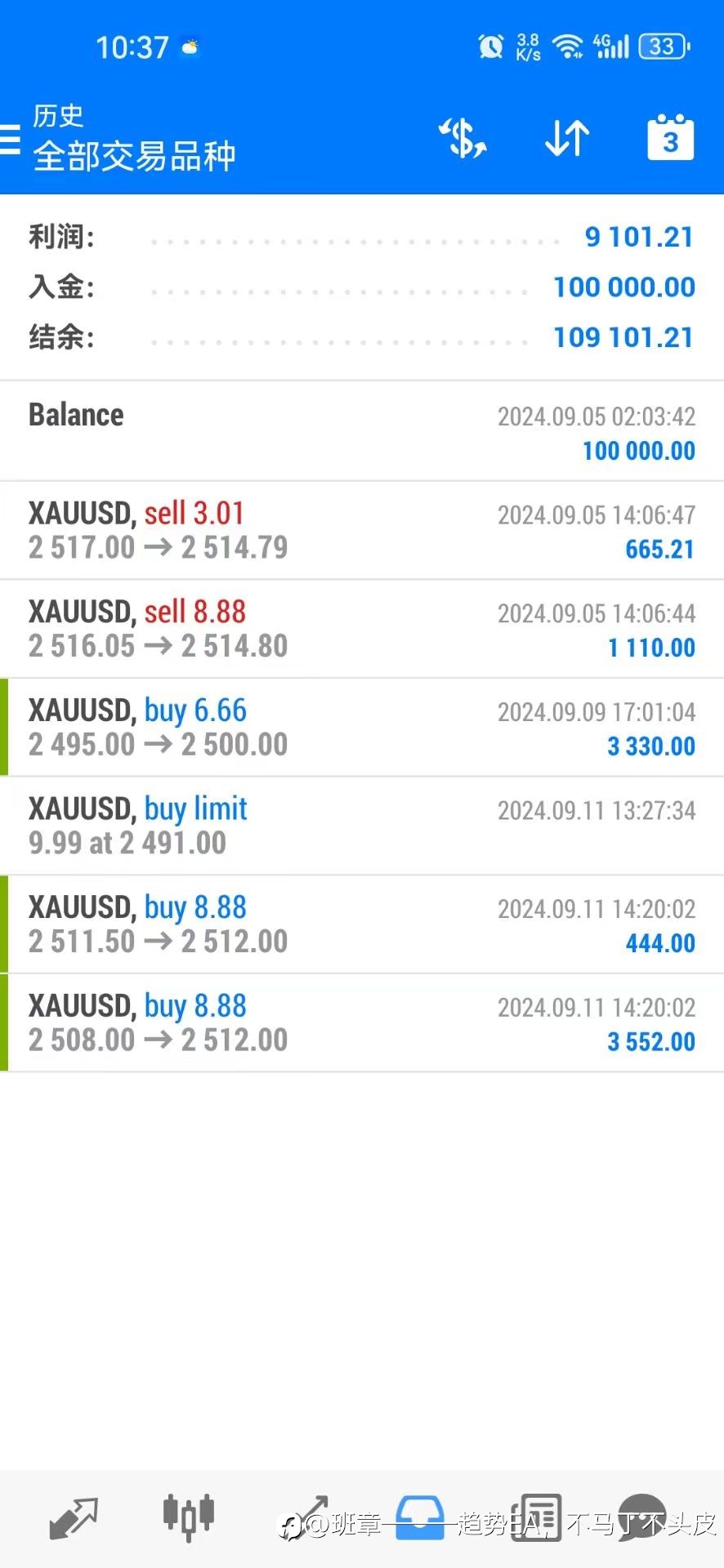Open the calendar date range picker
Screen dimensions: 724x1568
pos(671,137)
